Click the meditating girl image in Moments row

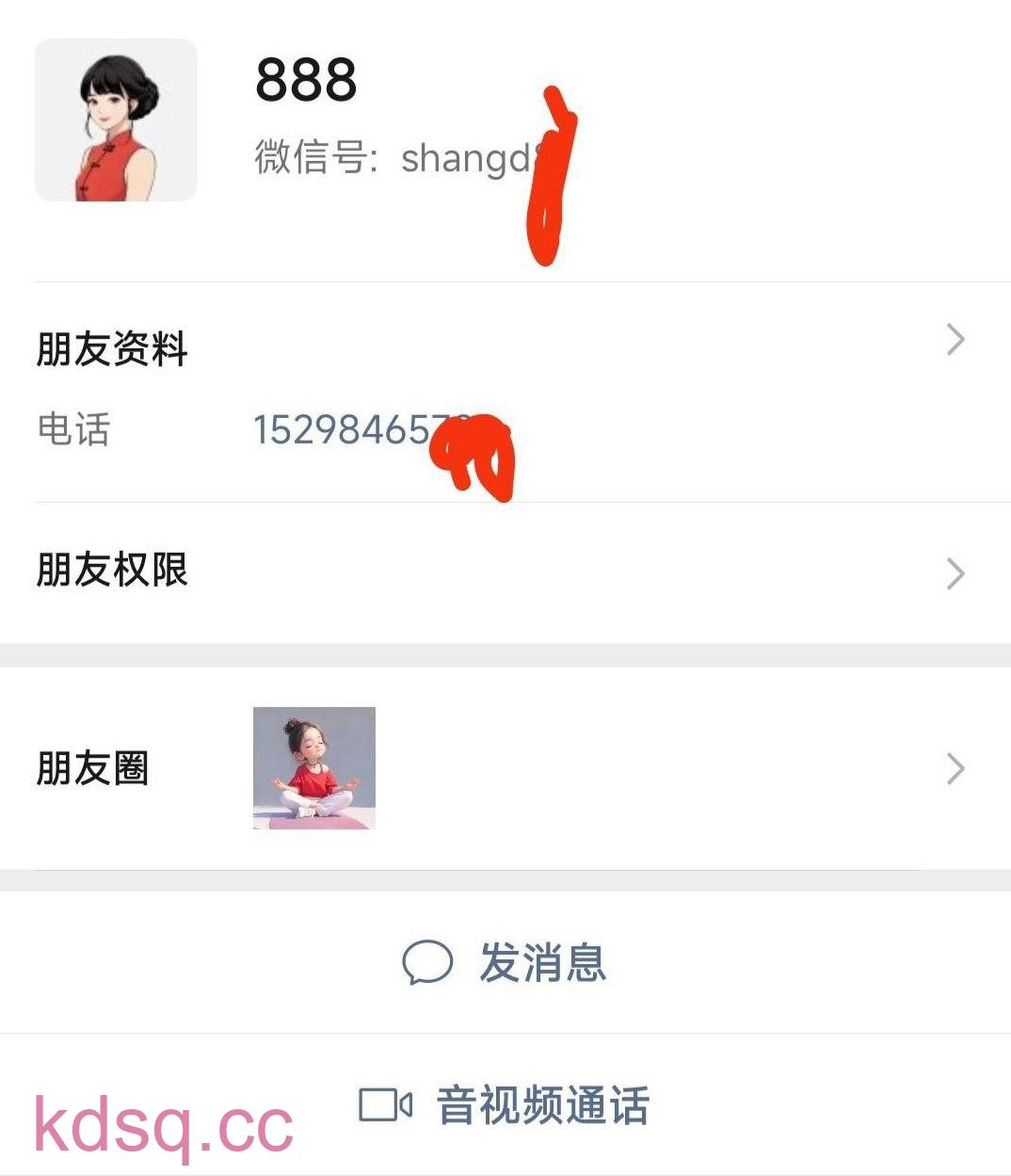313,767
